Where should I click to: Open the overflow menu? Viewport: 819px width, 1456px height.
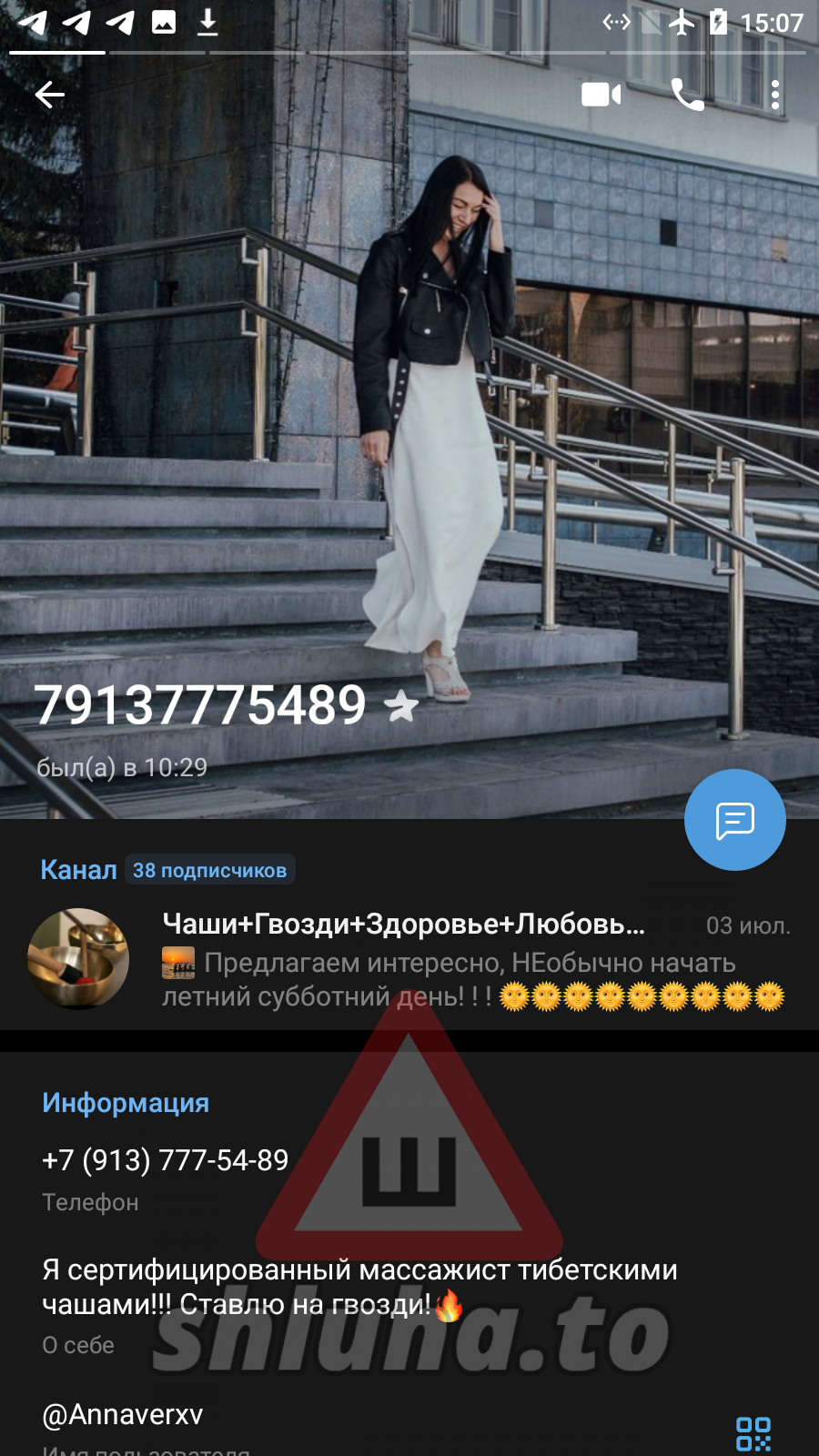(x=775, y=95)
